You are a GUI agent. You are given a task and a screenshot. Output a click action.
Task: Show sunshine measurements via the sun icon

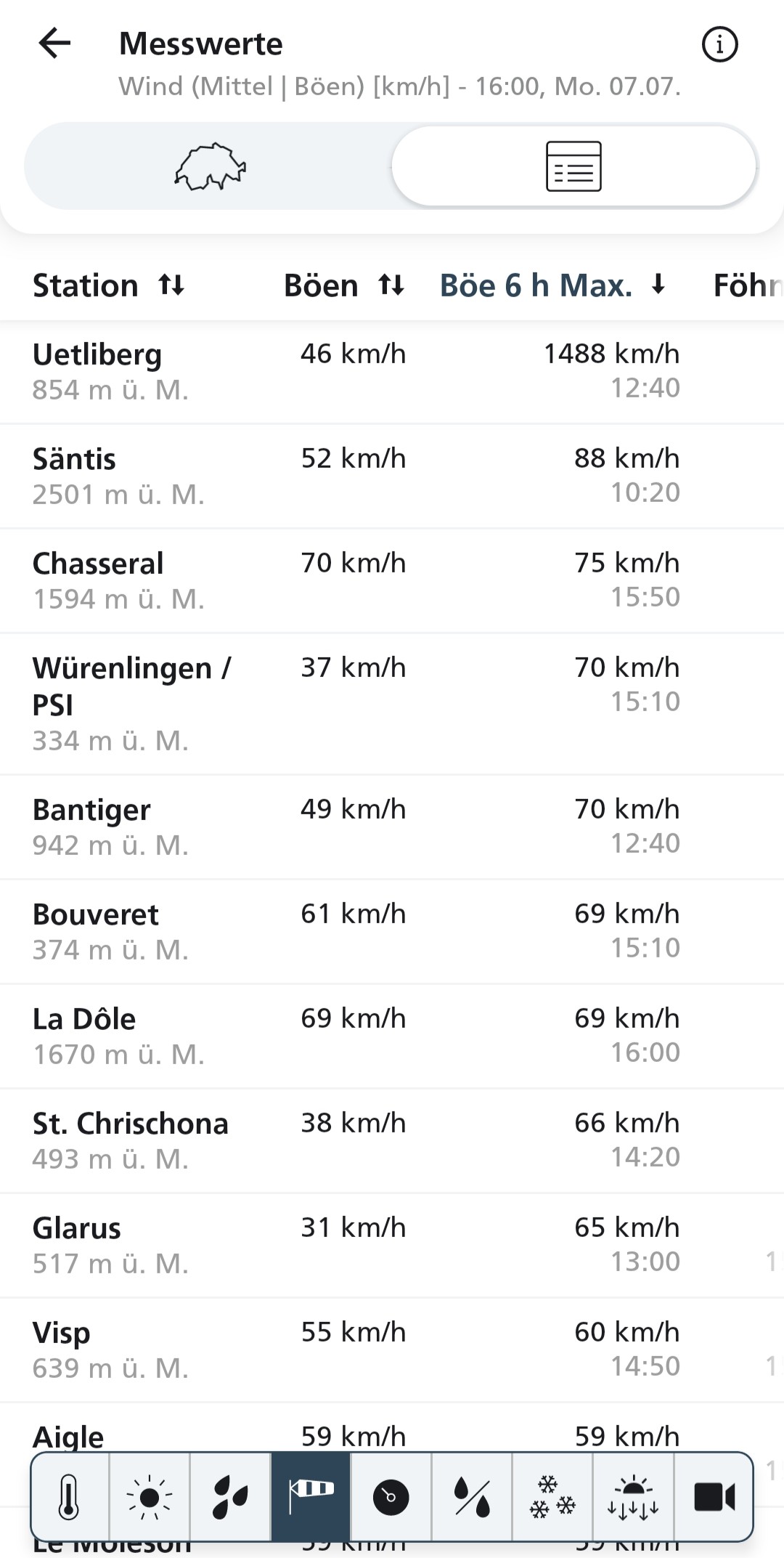pos(150,1497)
